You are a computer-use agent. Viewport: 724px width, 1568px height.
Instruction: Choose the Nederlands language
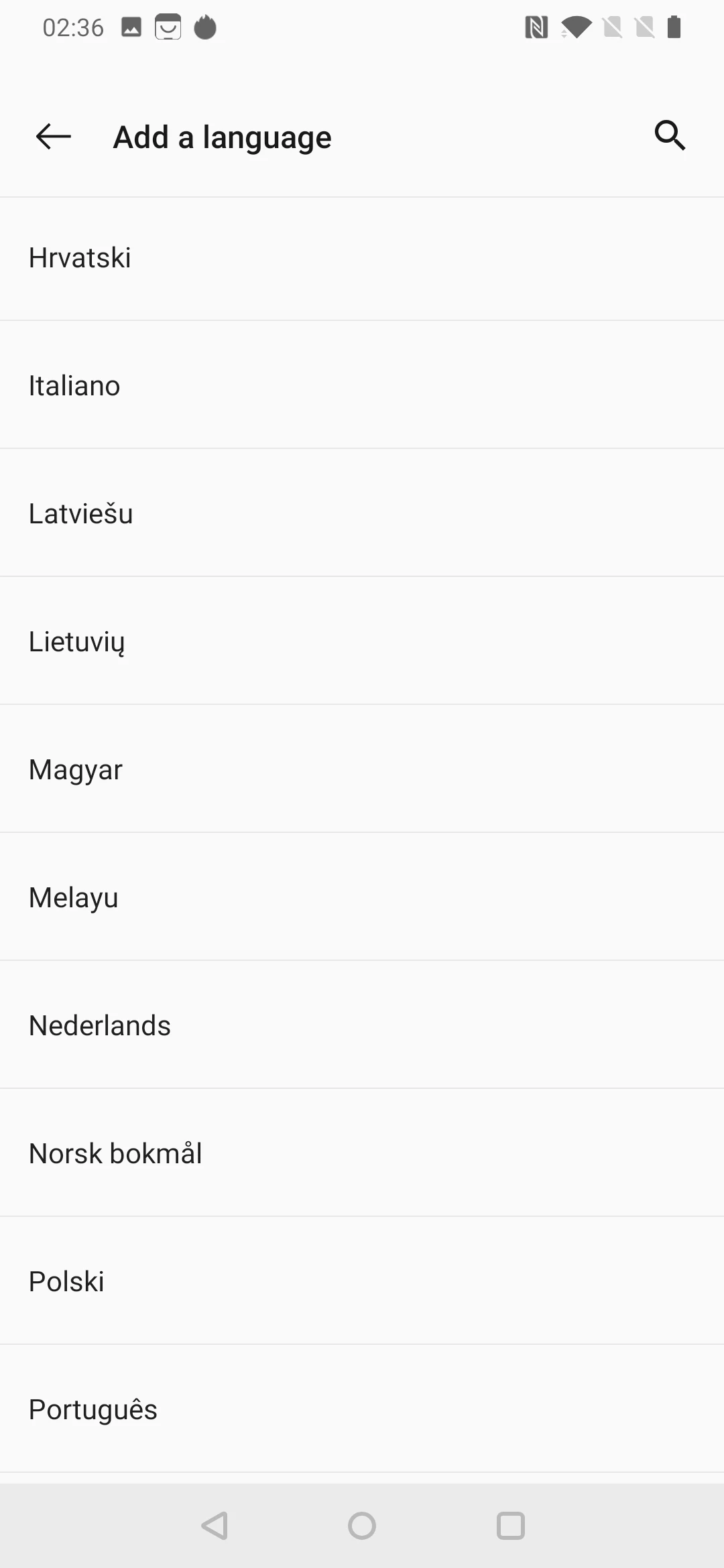click(362, 1025)
